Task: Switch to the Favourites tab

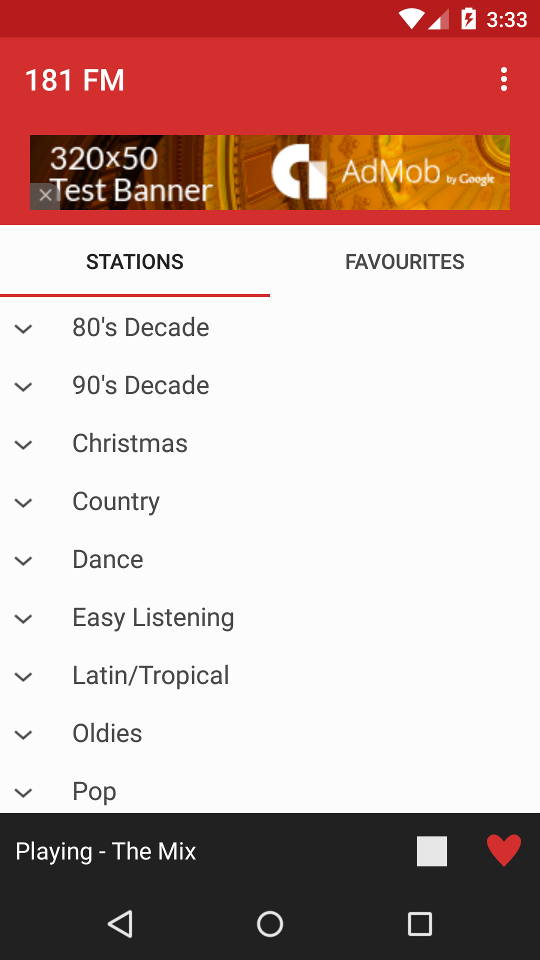Action: pos(405,262)
